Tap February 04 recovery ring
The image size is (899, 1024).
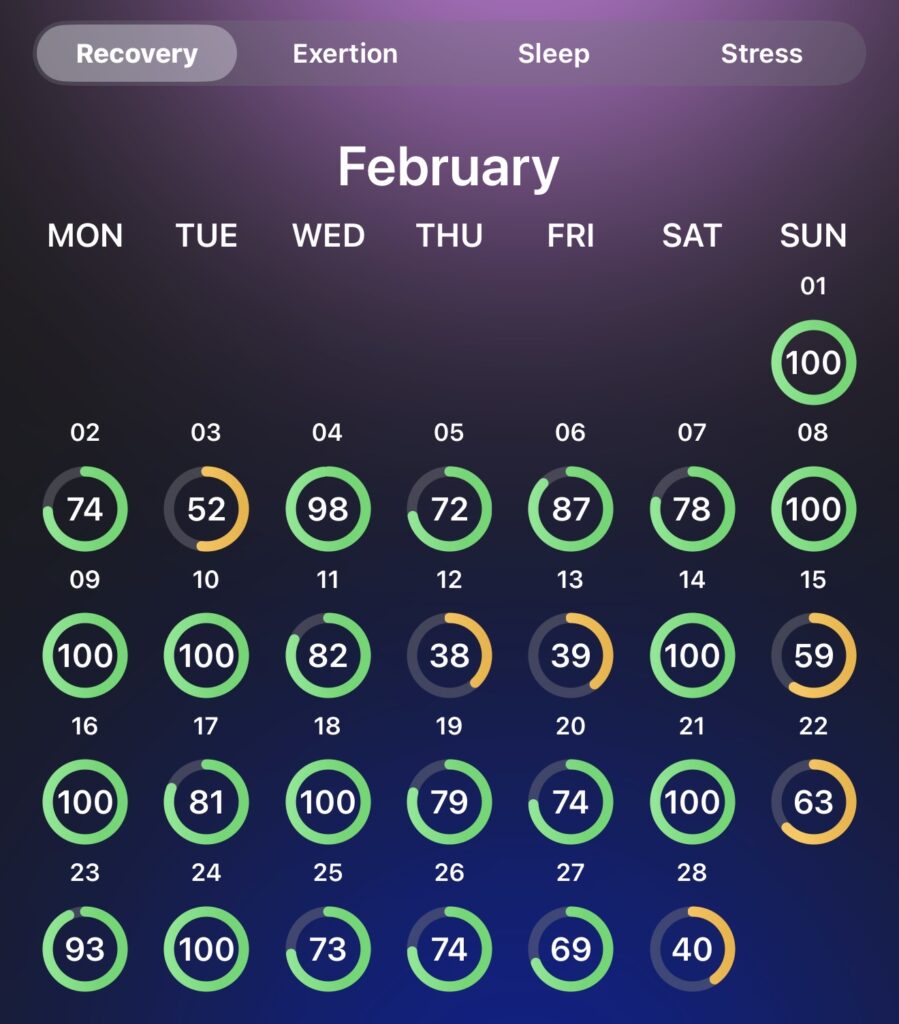328,509
